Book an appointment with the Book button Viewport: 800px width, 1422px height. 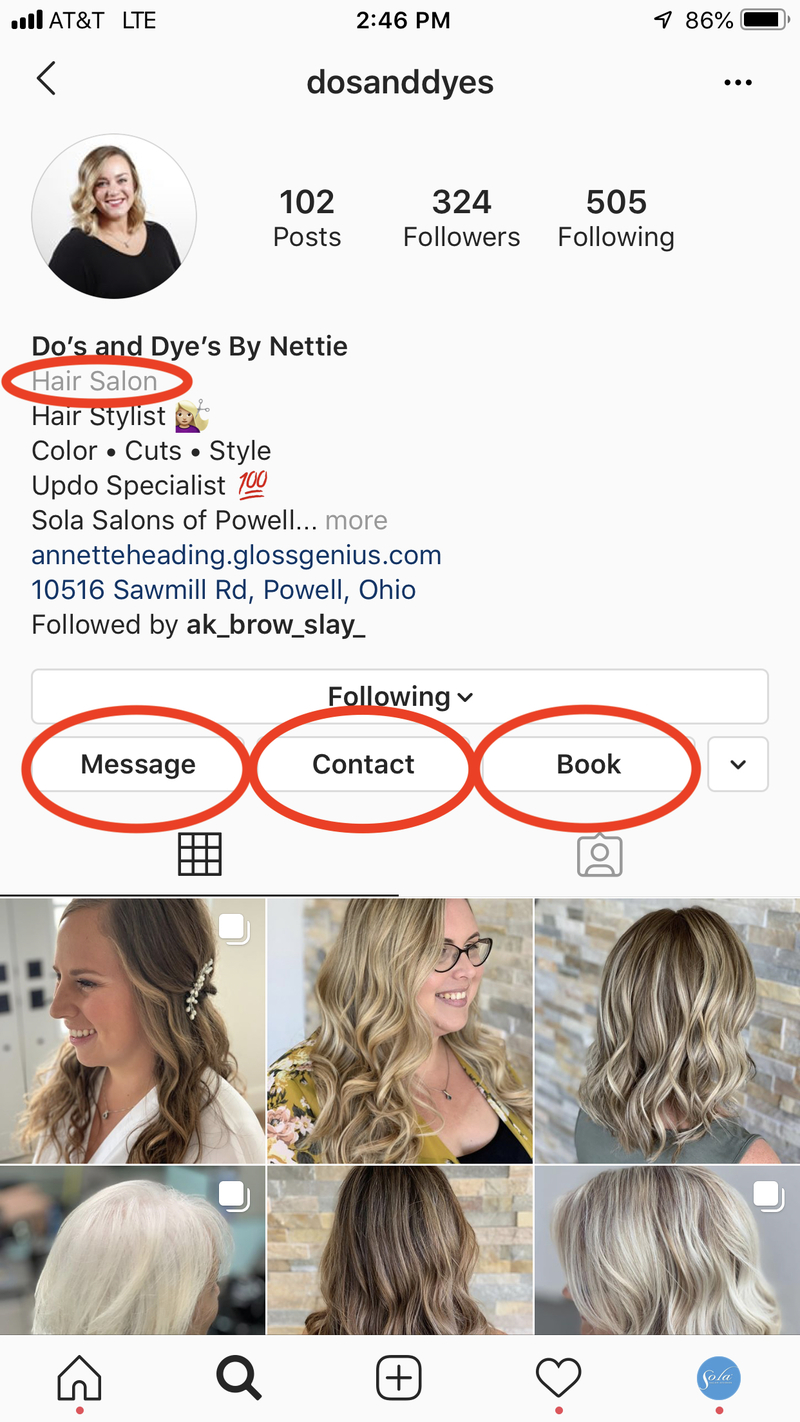pos(589,764)
